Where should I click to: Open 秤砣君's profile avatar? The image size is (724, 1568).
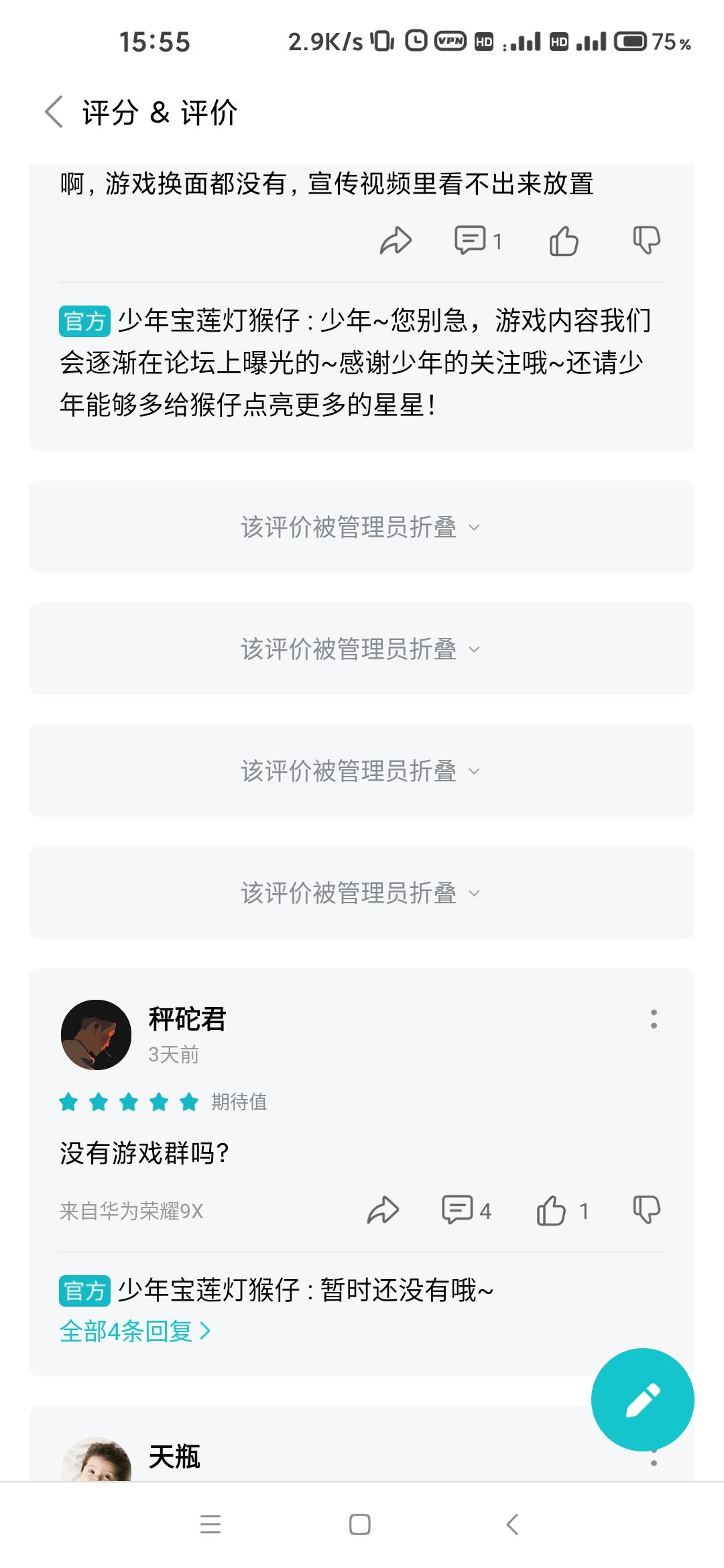(x=96, y=1035)
